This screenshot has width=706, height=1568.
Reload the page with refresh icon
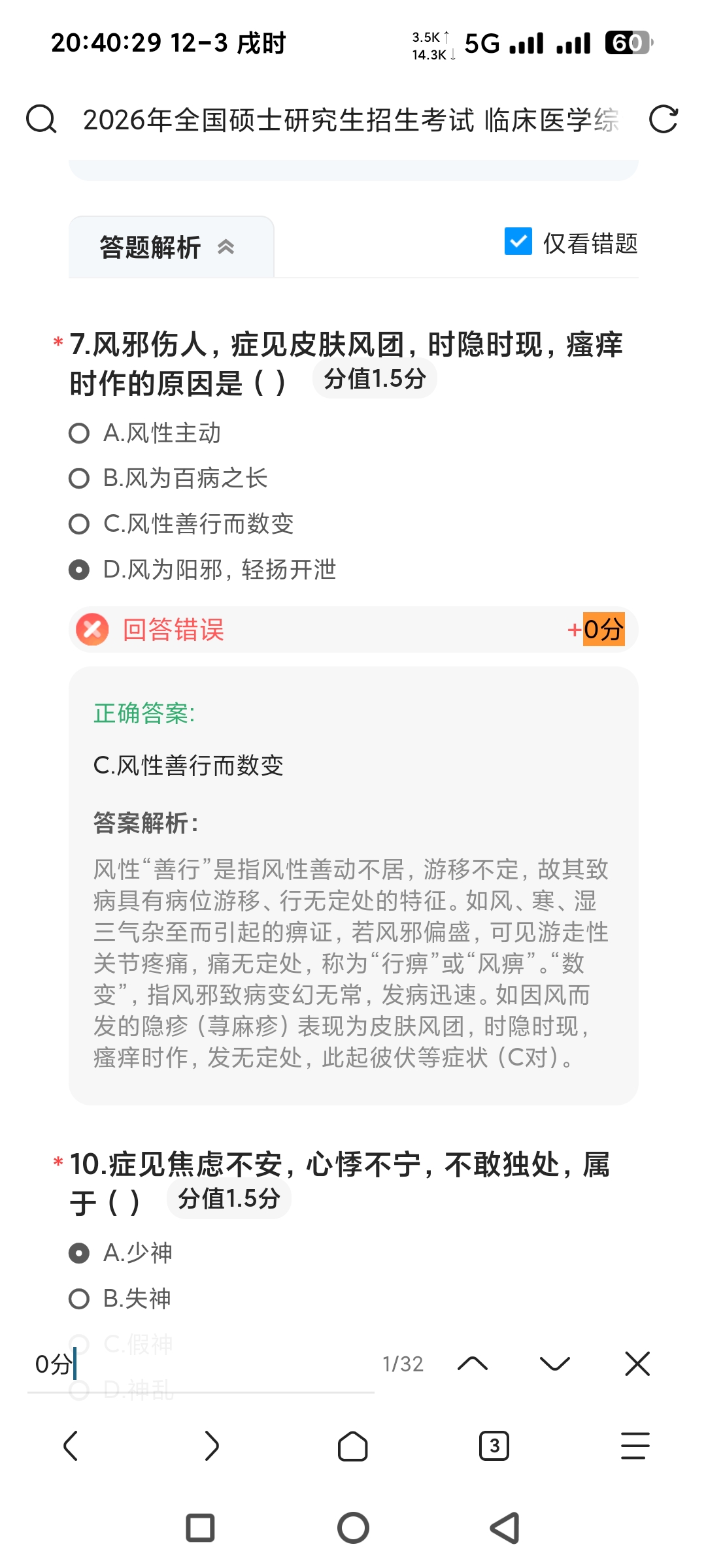pyautogui.click(x=663, y=120)
